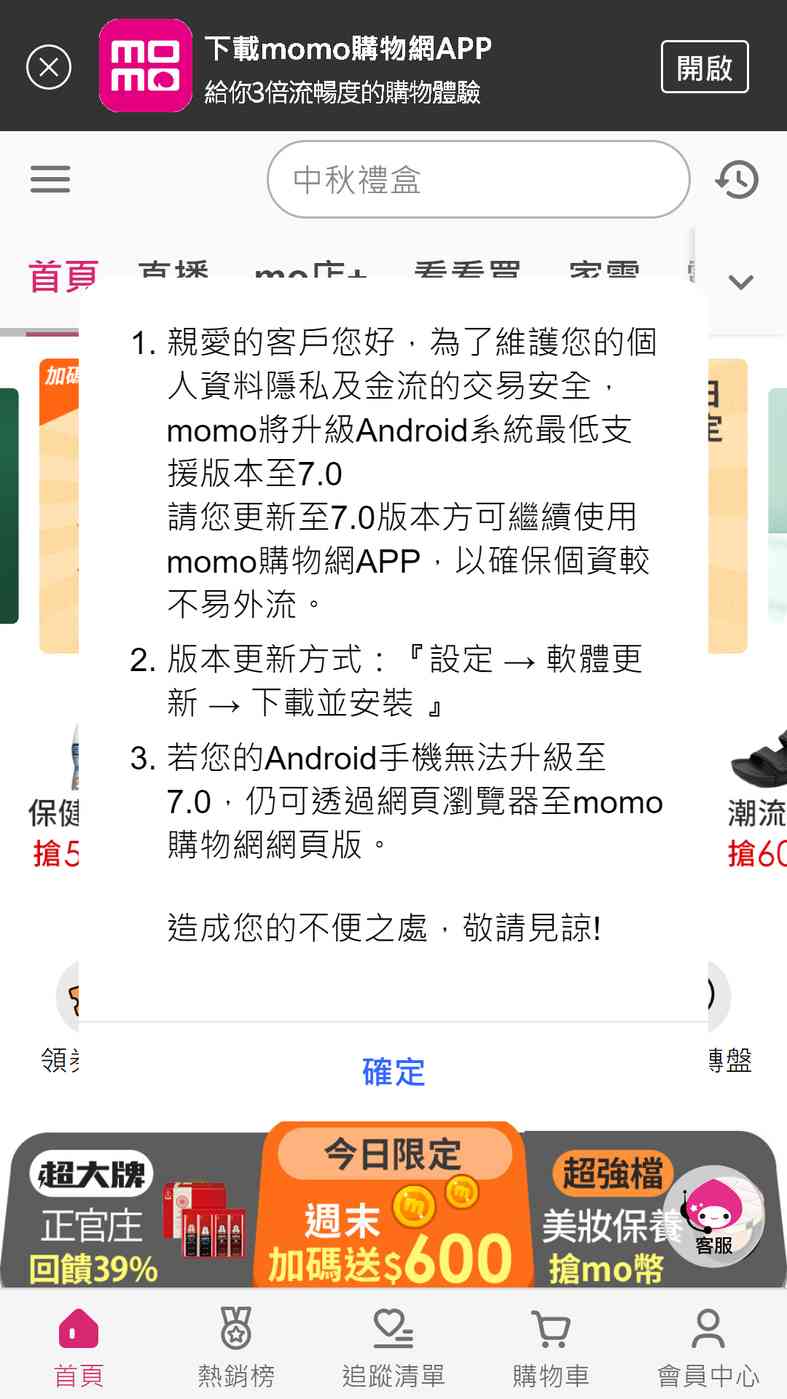Confirm the dialog with 確定

[x=393, y=1072]
